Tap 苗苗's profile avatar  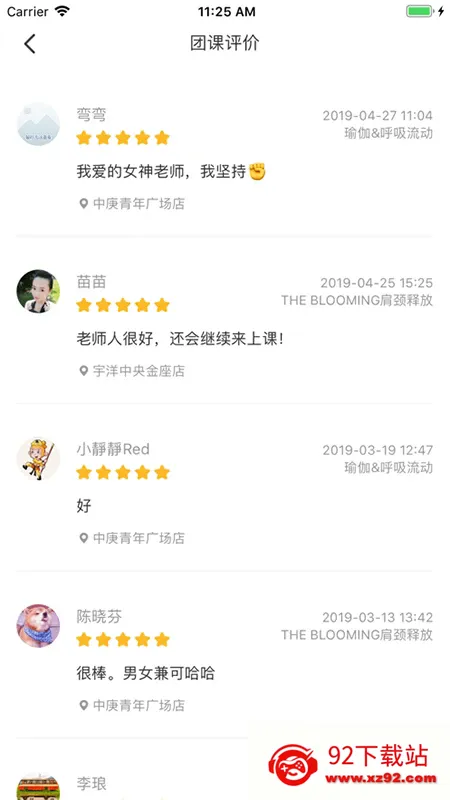(x=38, y=291)
